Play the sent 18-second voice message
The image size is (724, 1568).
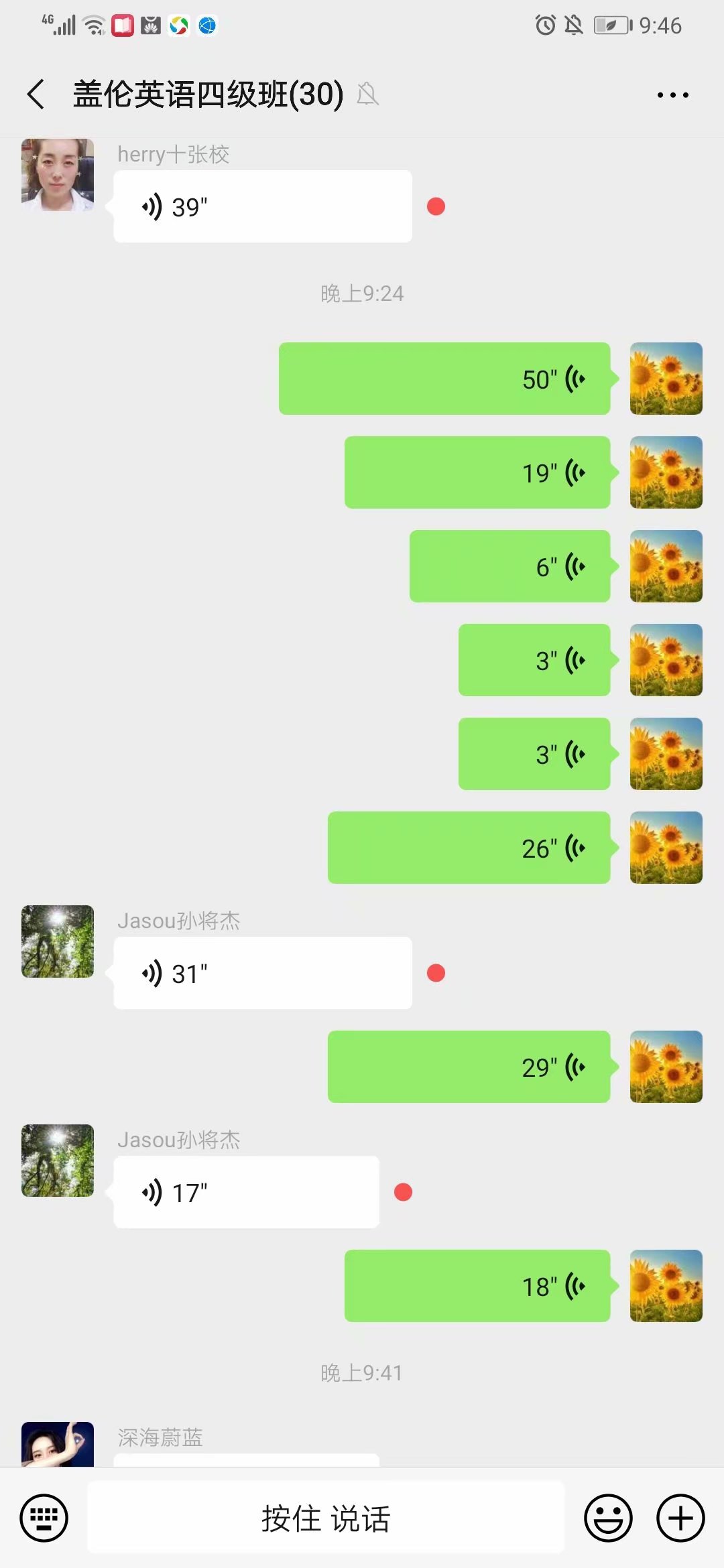(477, 1286)
